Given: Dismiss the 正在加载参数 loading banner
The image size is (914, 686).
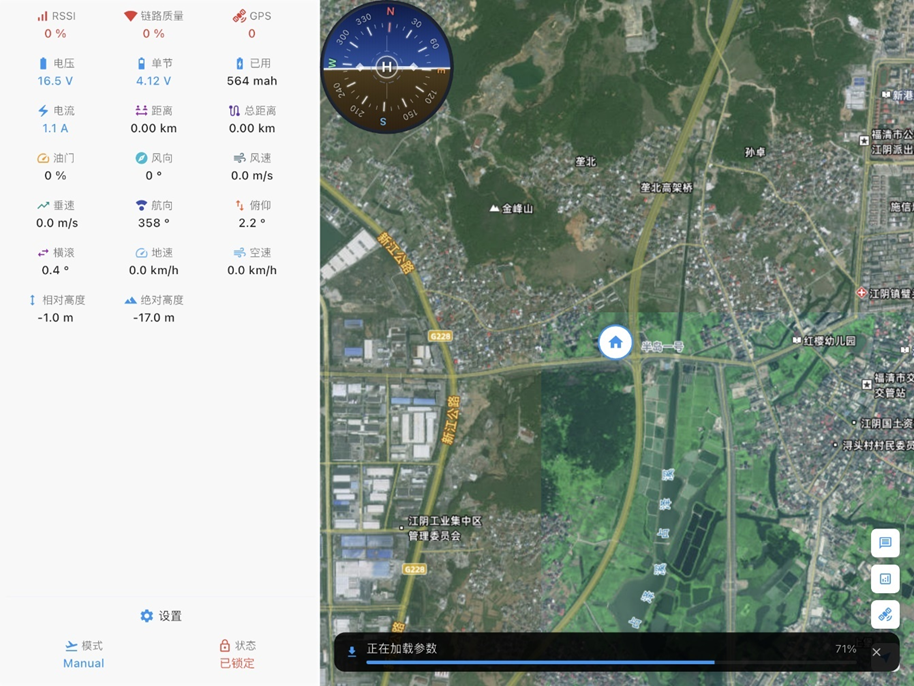Looking at the screenshot, I should (876, 652).
